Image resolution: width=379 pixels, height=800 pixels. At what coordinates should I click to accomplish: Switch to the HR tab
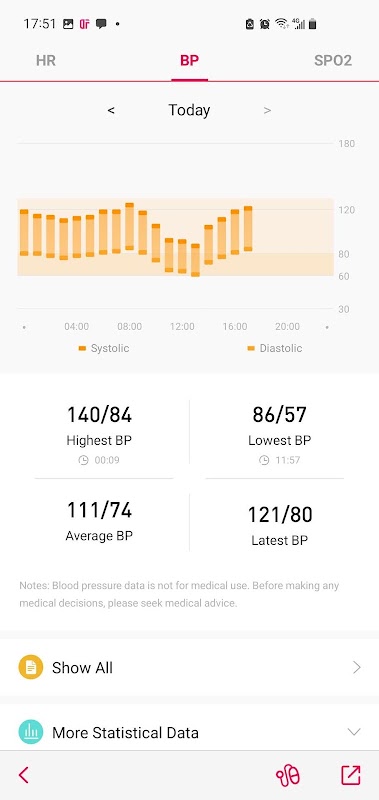(x=46, y=61)
